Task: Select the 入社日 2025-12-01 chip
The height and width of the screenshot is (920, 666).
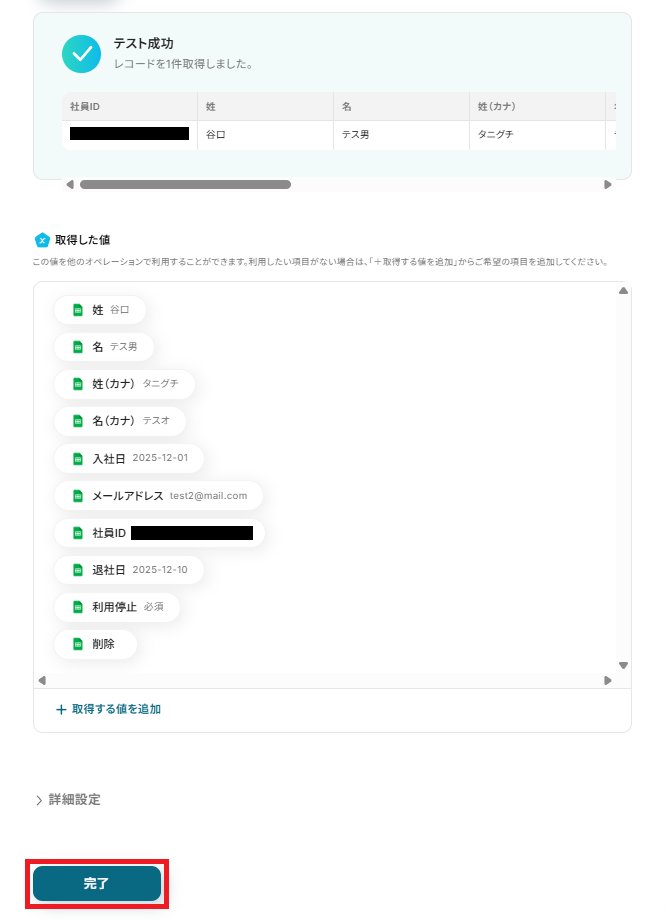Action: point(128,458)
